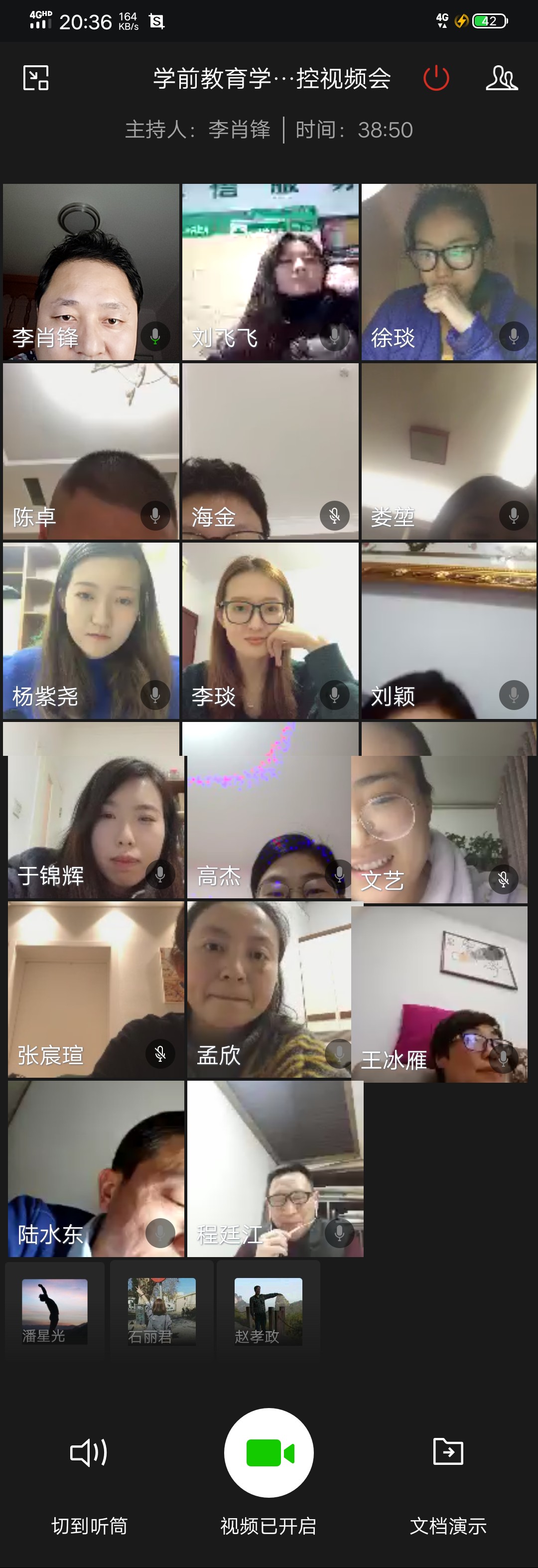Select 刘飞飞's video tile

click(270, 272)
